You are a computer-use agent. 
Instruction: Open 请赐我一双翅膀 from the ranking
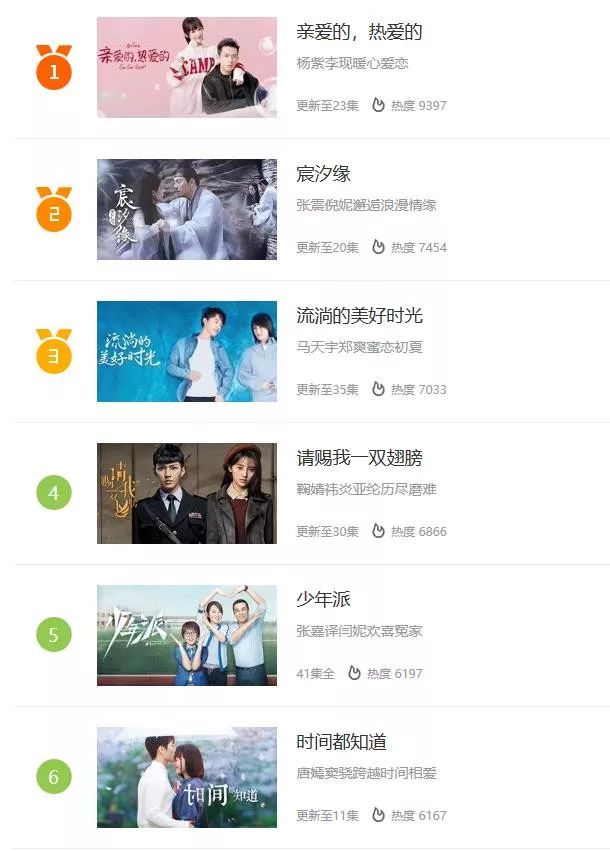pyautogui.click(x=359, y=458)
